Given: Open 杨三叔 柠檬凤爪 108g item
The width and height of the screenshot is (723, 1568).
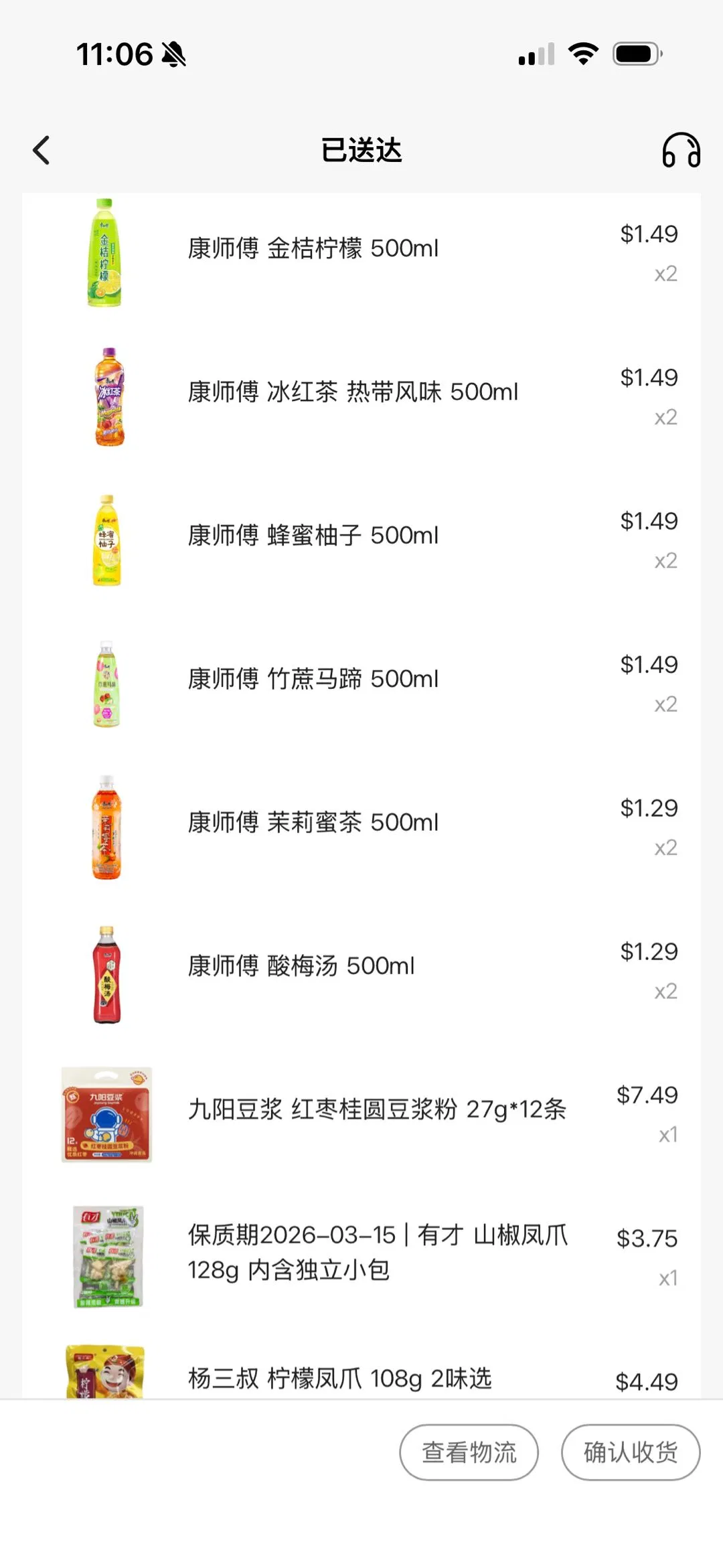Looking at the screenshot, I should pyautogui.click(x=340, y=1378).
